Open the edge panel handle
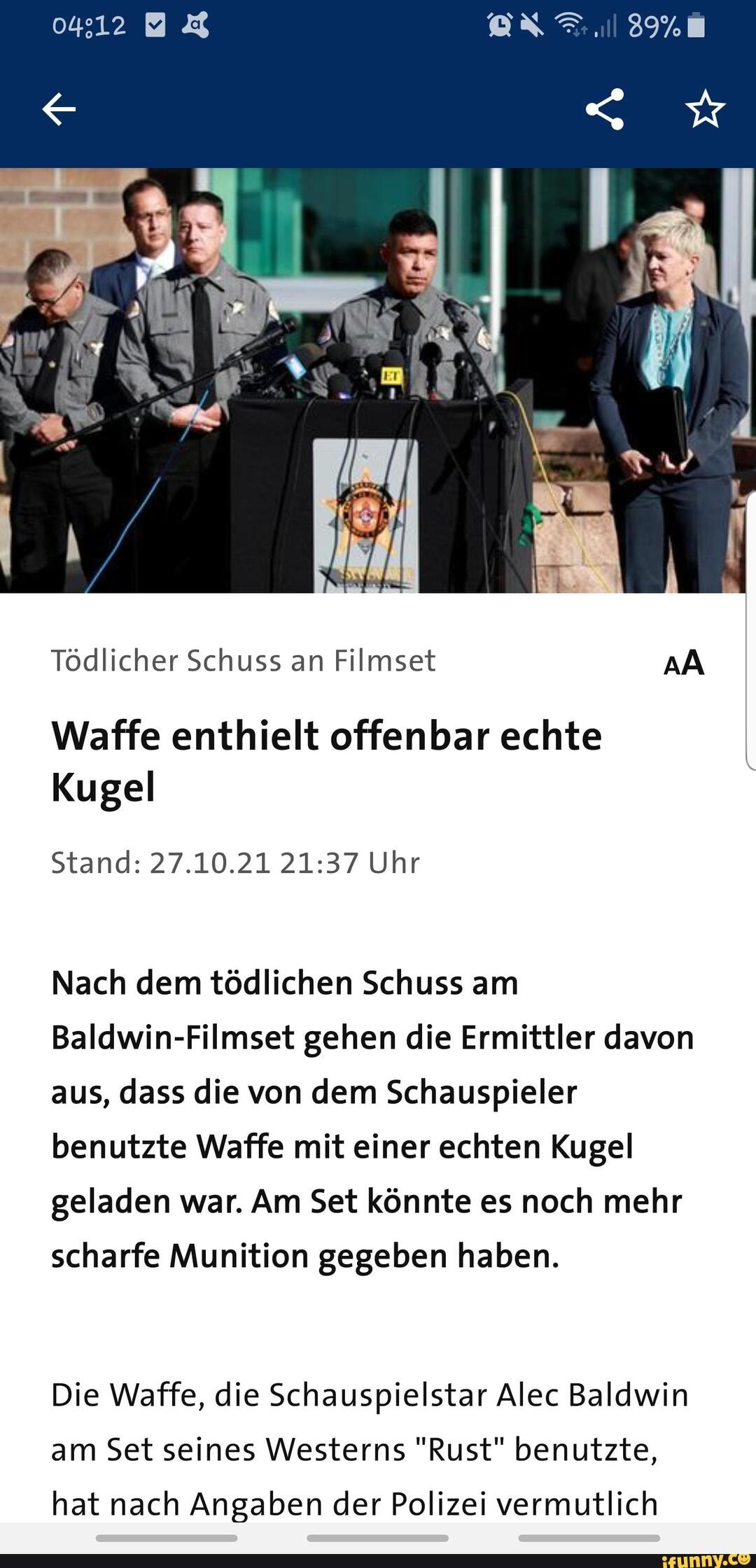This screenshot has width=756, height=1568. click(751, 630)
